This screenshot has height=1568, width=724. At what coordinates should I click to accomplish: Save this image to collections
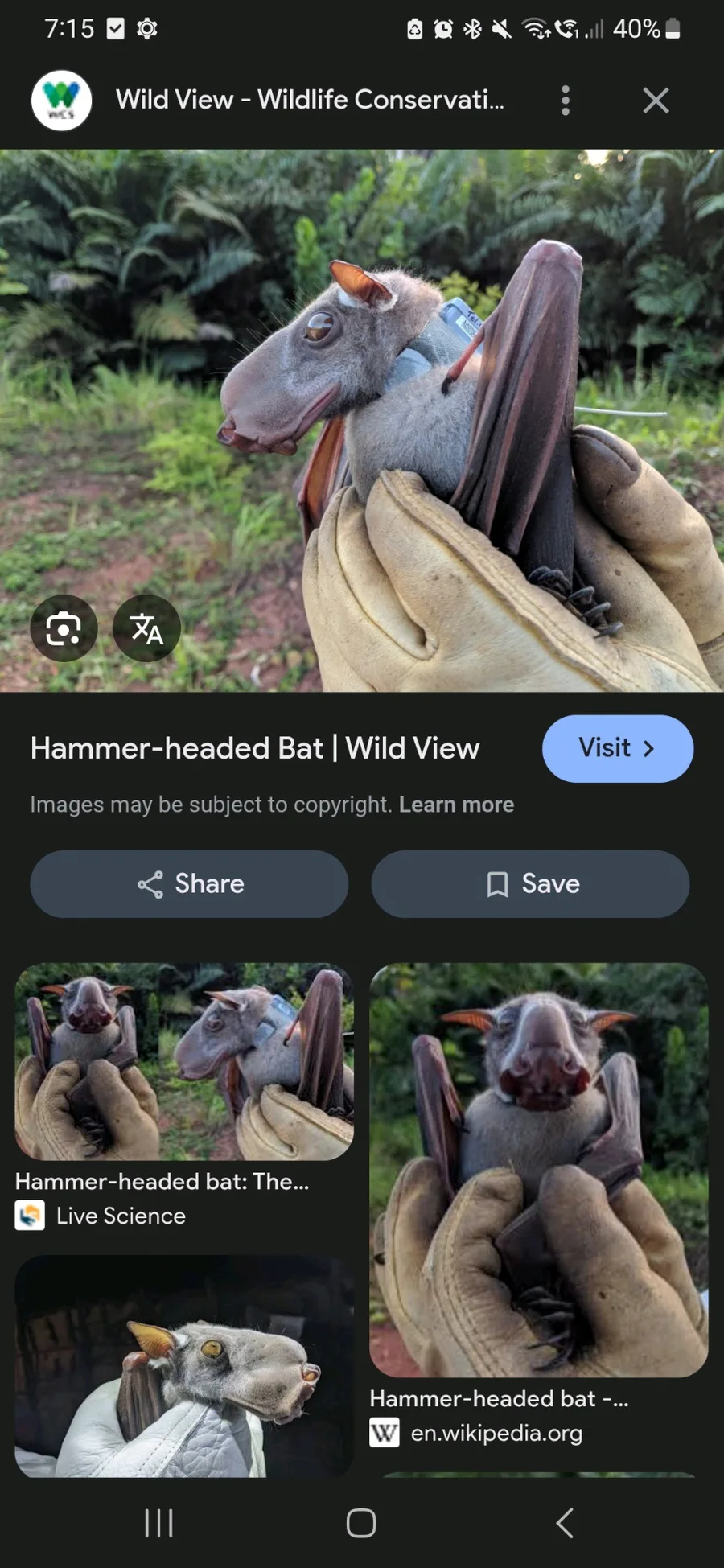coord(530,884)
